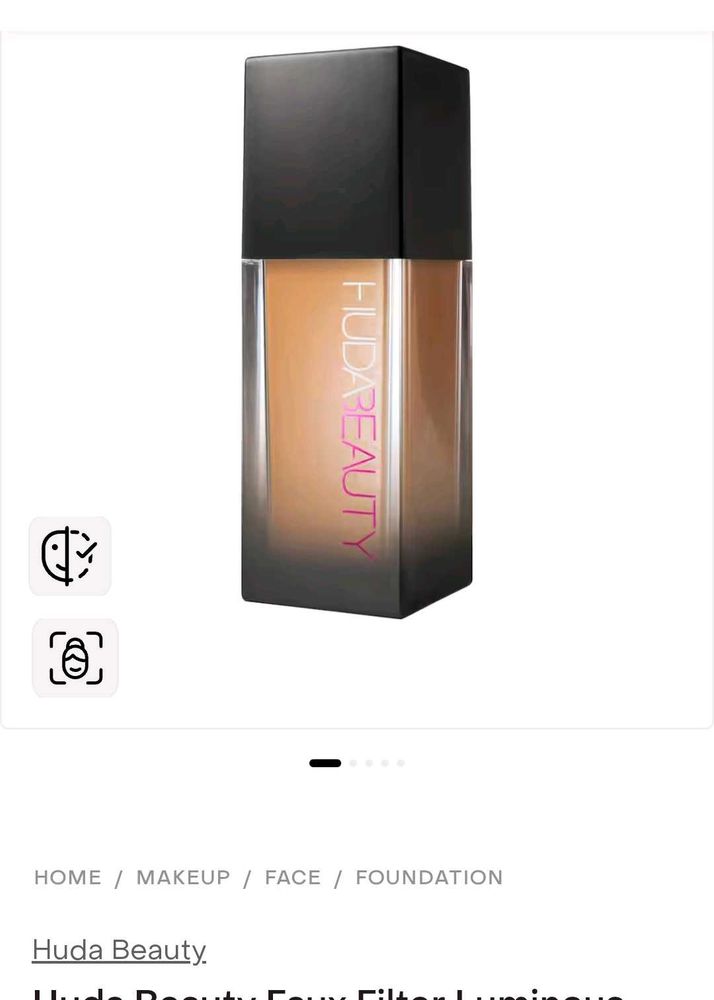View the foundation bottle product image
The image size is (714, 1000).
[356, 333]
